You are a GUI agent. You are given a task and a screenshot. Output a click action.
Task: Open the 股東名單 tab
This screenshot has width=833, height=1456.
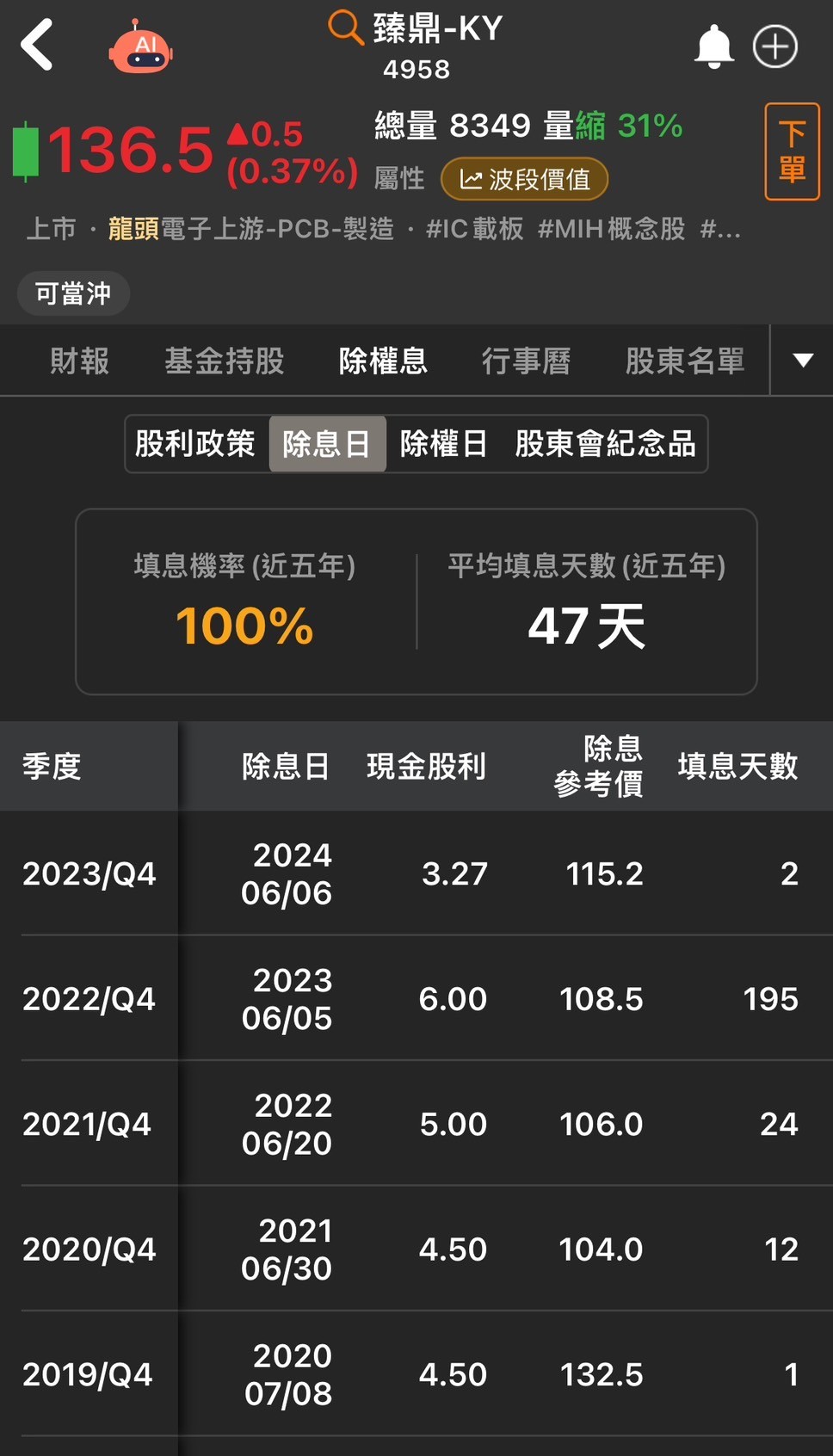pos(685,361)
